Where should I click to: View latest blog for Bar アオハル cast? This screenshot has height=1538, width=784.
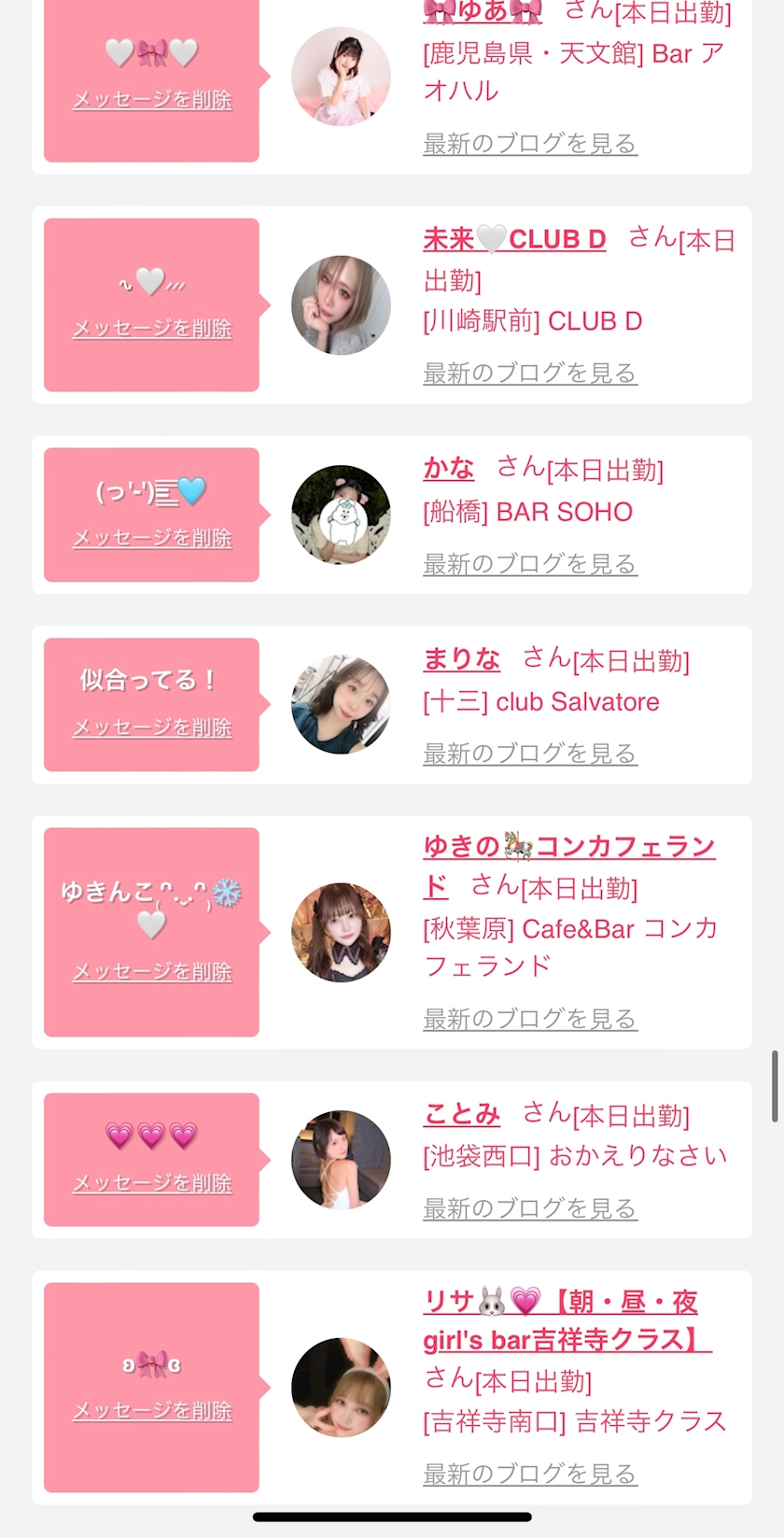pyautogui.click(x=529, y=144)
